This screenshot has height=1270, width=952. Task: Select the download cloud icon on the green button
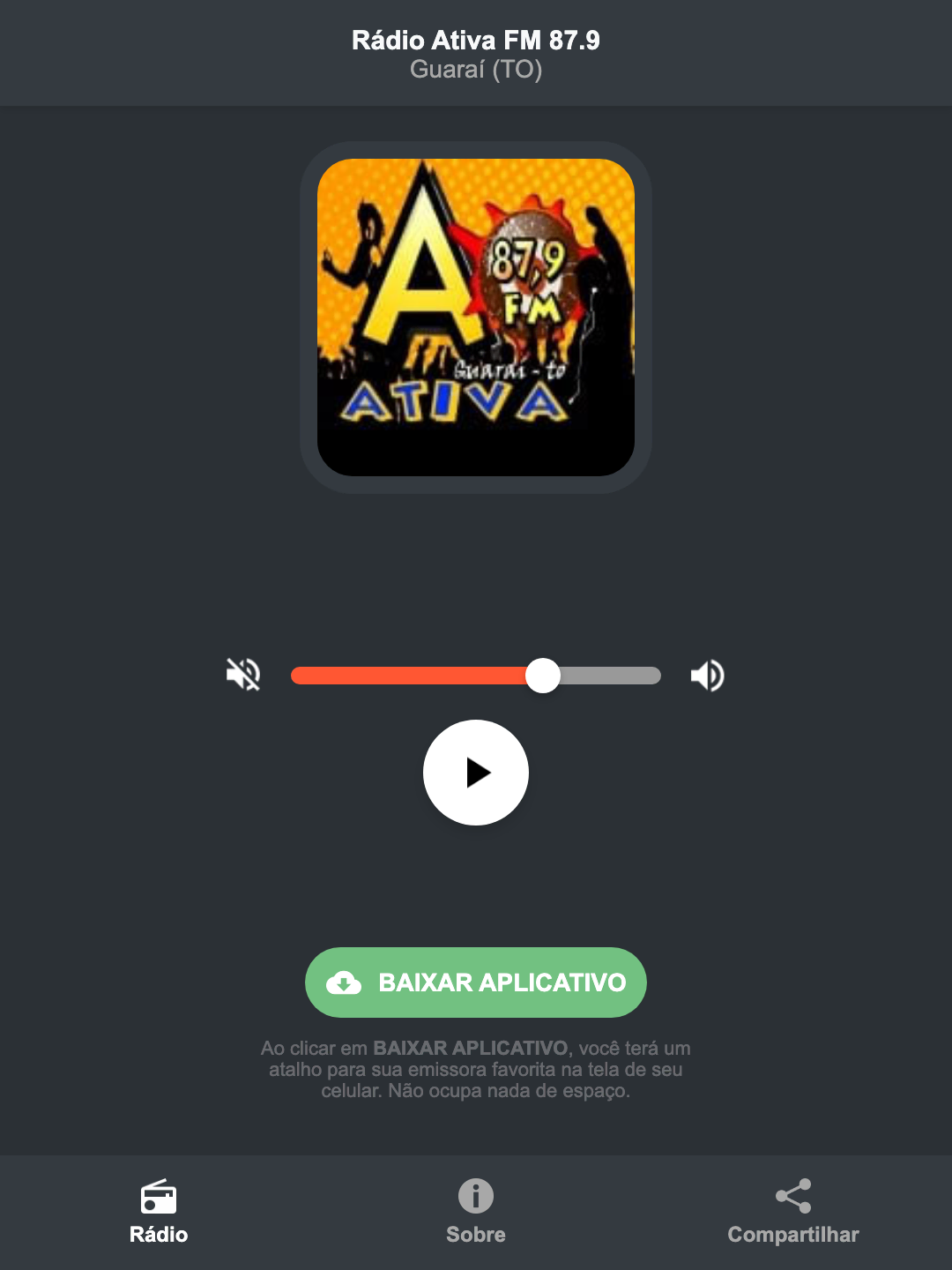click(x=346, y=982)
